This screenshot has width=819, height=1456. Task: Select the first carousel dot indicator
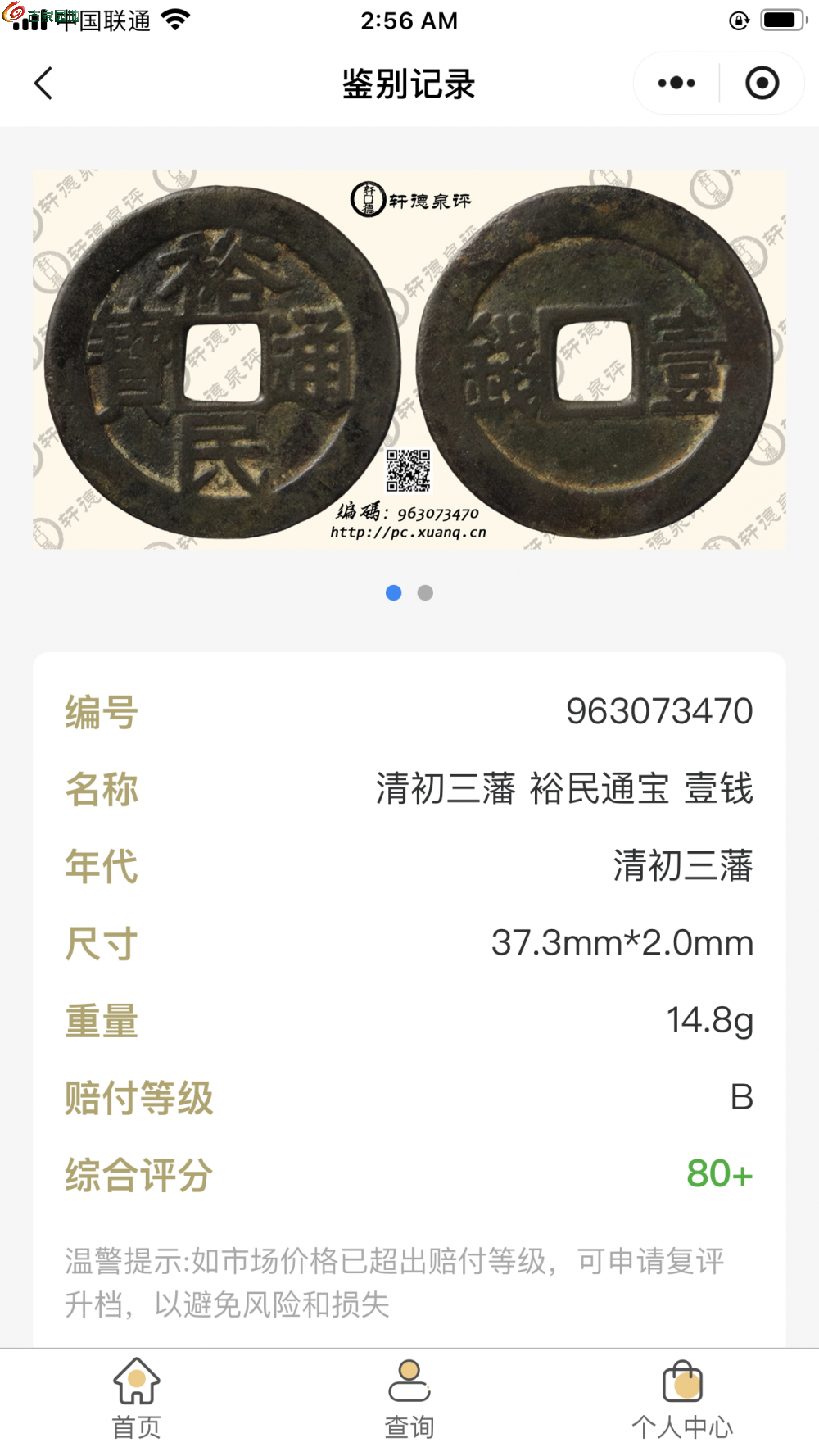[x=394, y=592]
